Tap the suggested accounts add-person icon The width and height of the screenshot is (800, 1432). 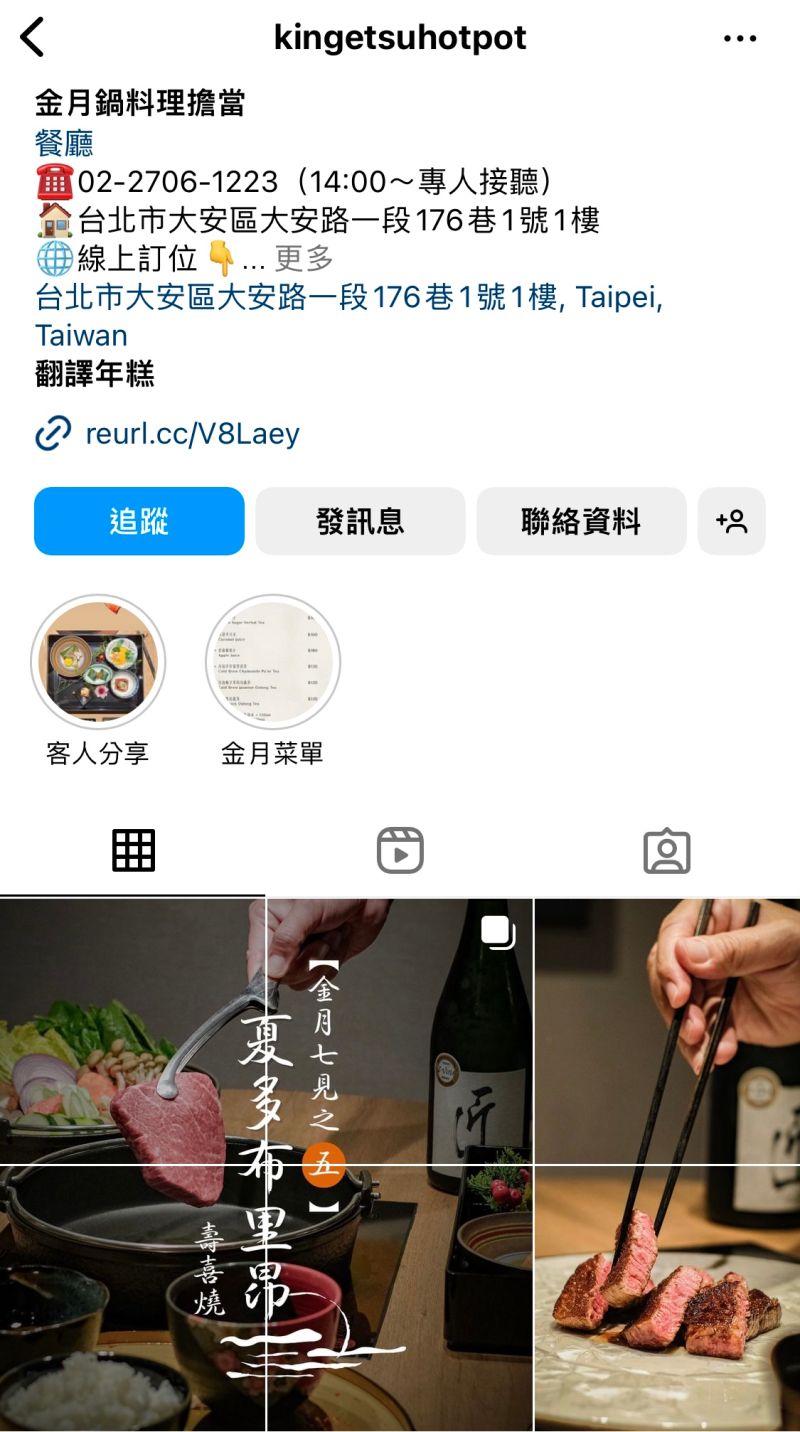[x=732, y=521]
